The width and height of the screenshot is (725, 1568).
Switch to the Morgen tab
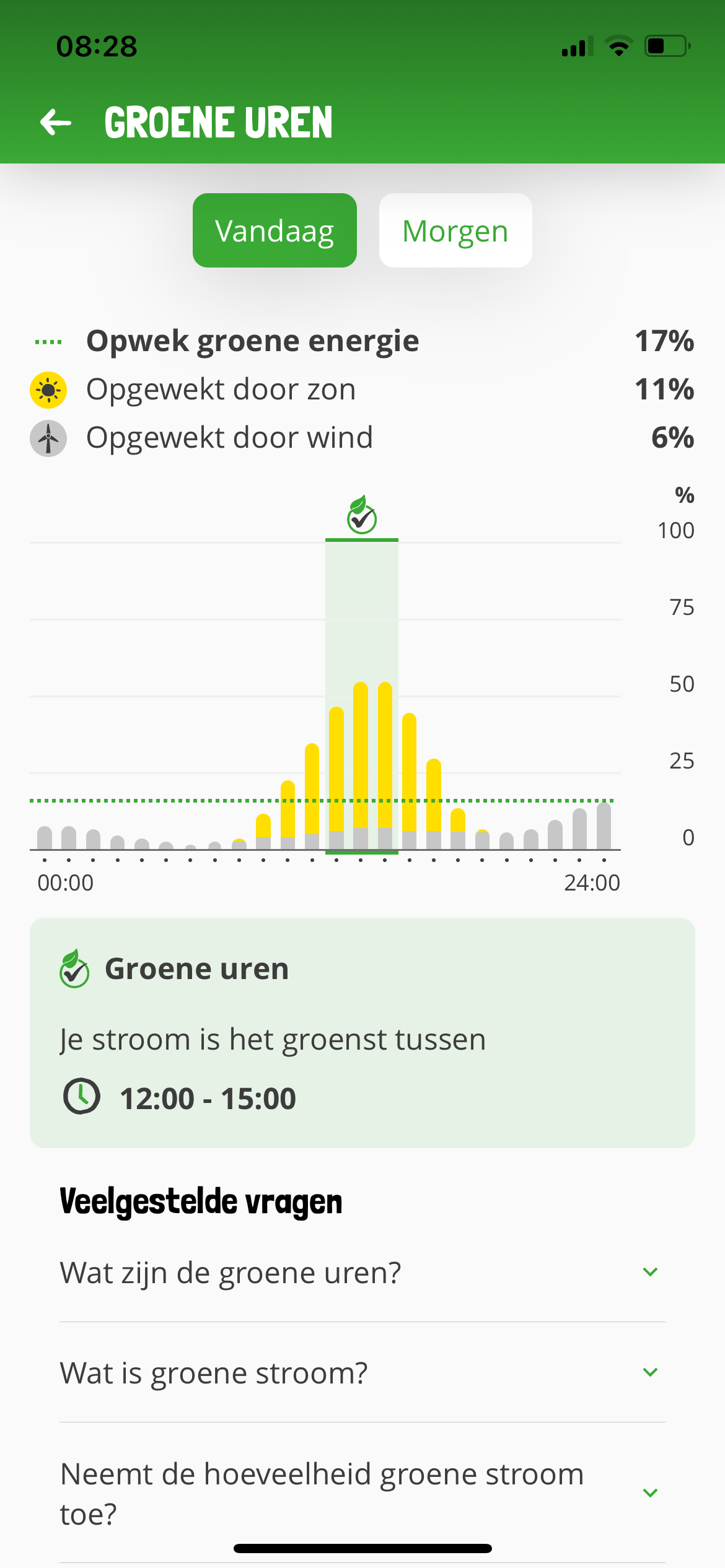[455, 230]
